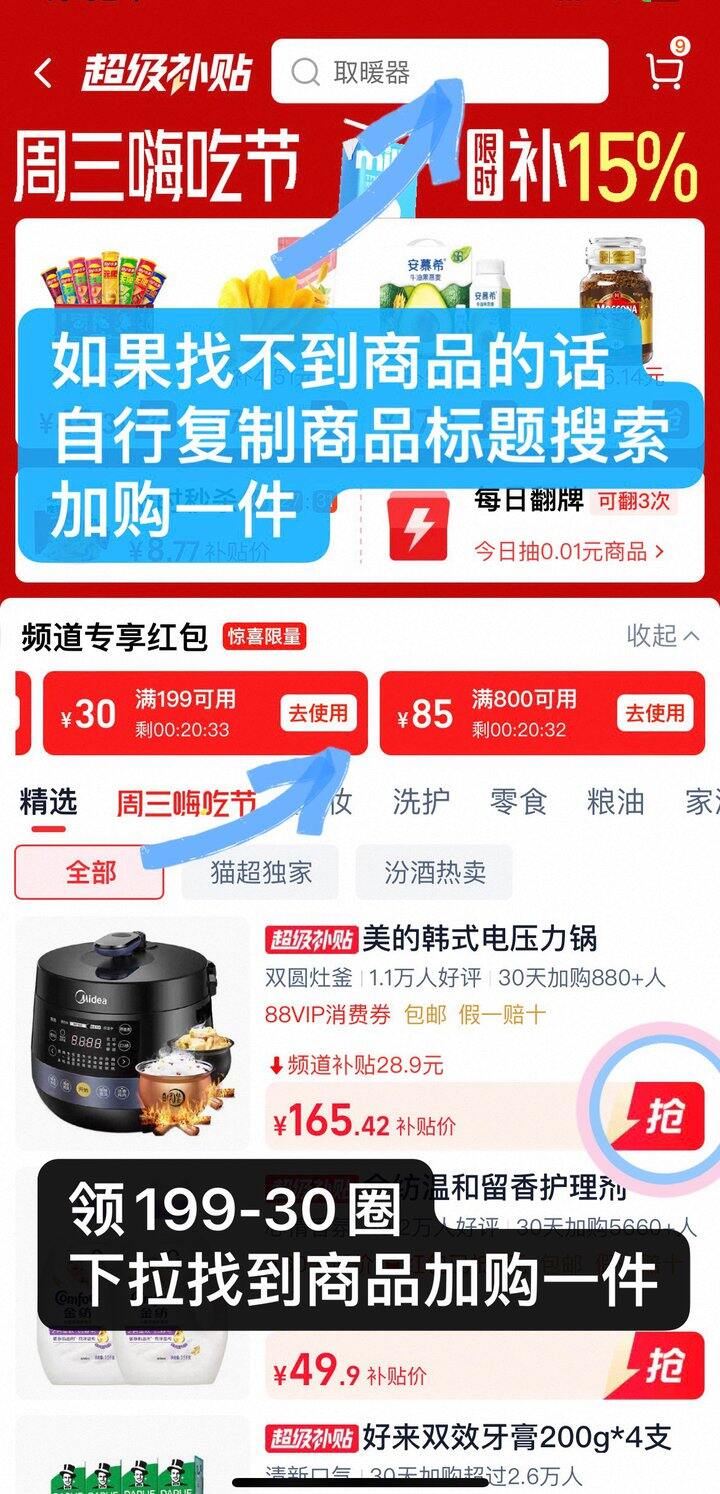This screenshot has width=720, height=1494.
Task: Open the shopping cart
Action: tap(665, 71)
